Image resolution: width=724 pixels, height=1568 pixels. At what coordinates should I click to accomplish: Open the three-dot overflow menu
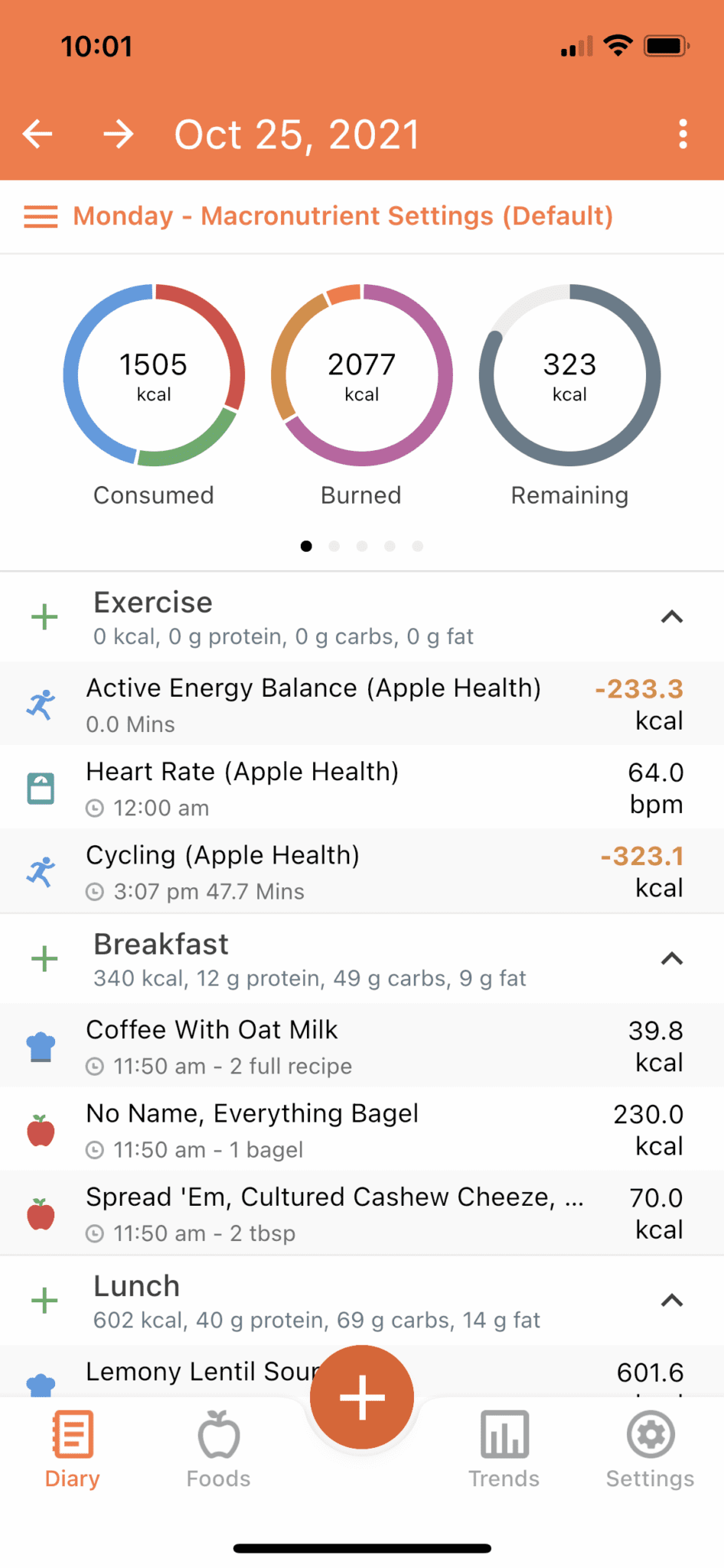[683, 135]
